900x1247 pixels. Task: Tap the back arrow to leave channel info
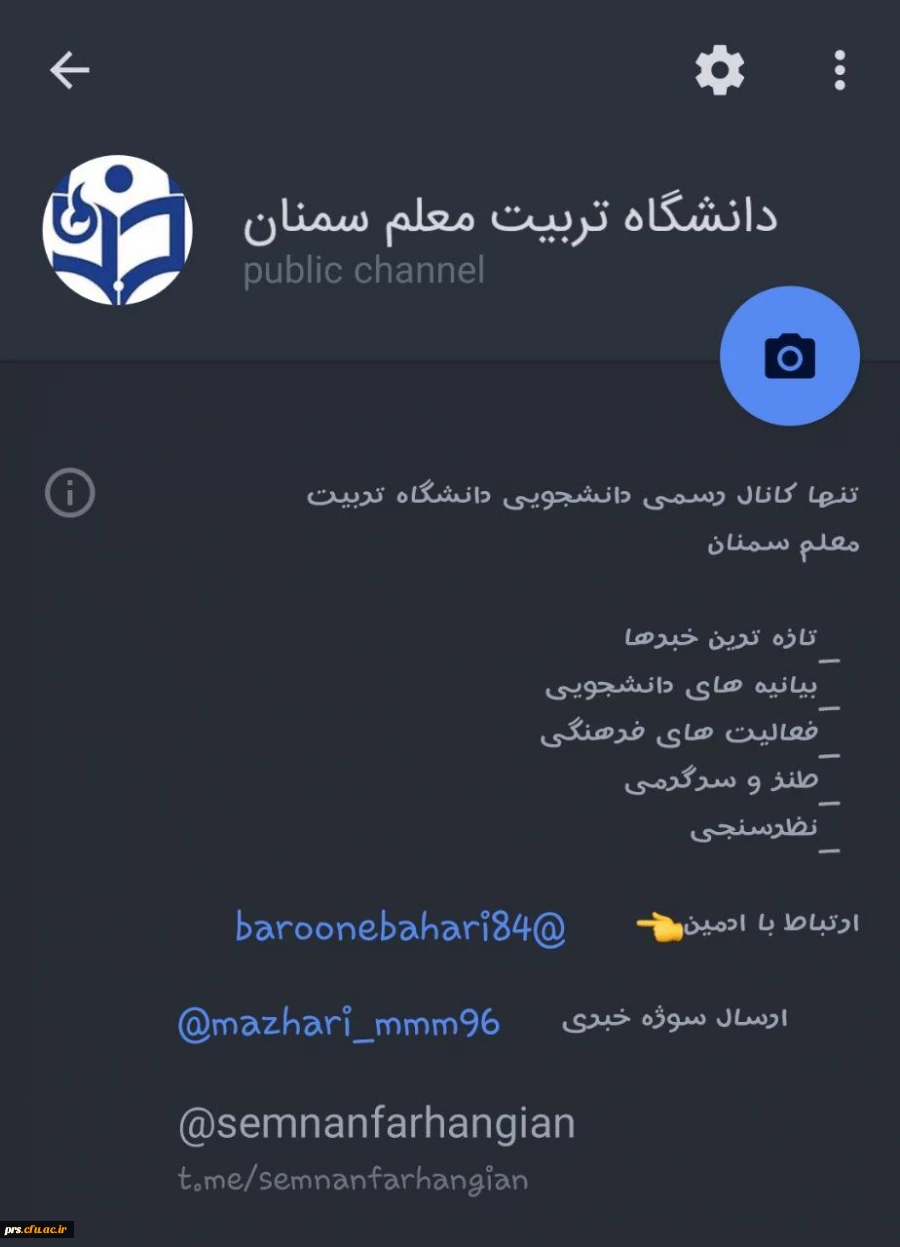pos(68,70)
